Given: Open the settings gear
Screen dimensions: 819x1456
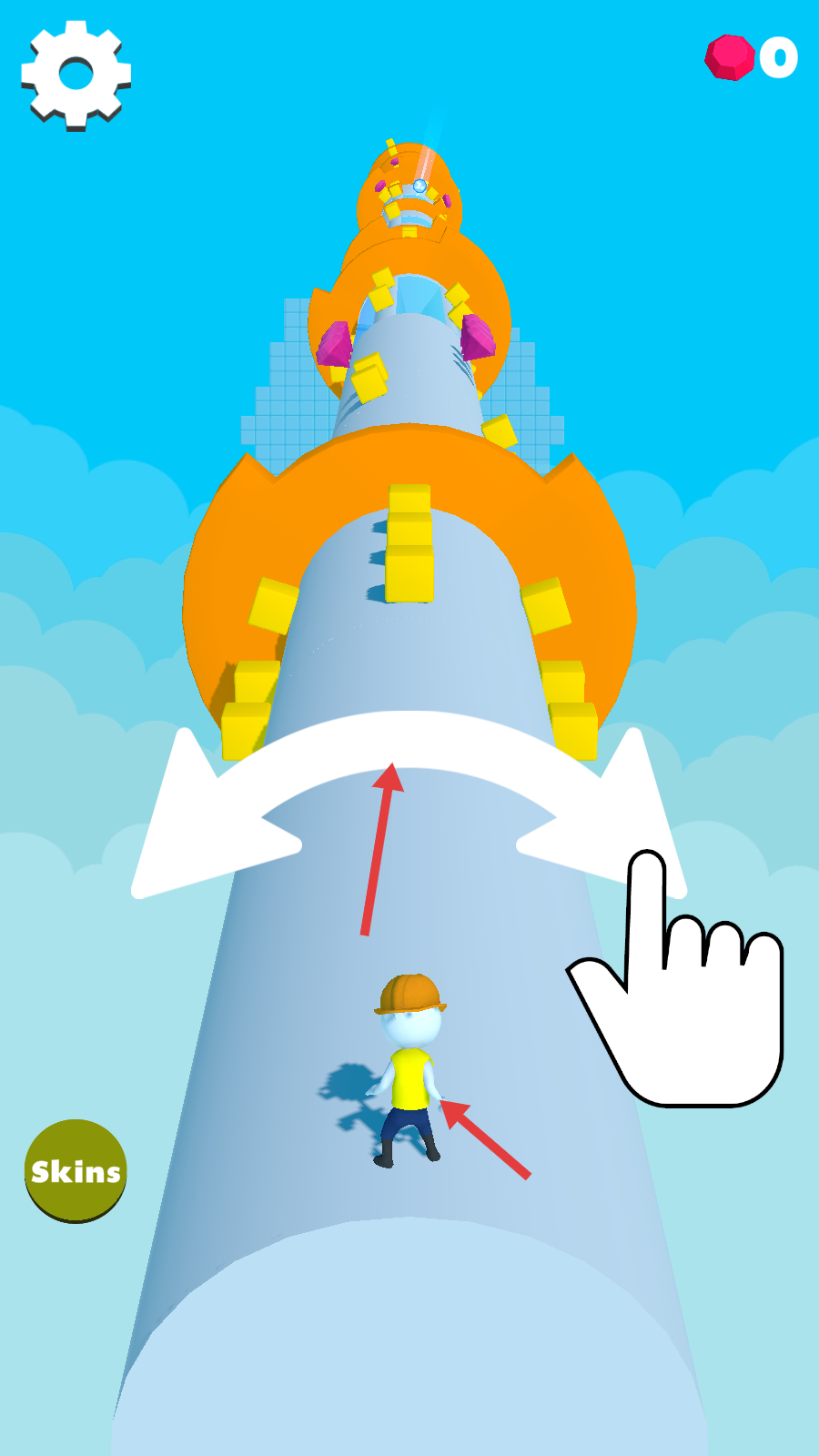Looking at the screenshot, I should pos(76,75).
